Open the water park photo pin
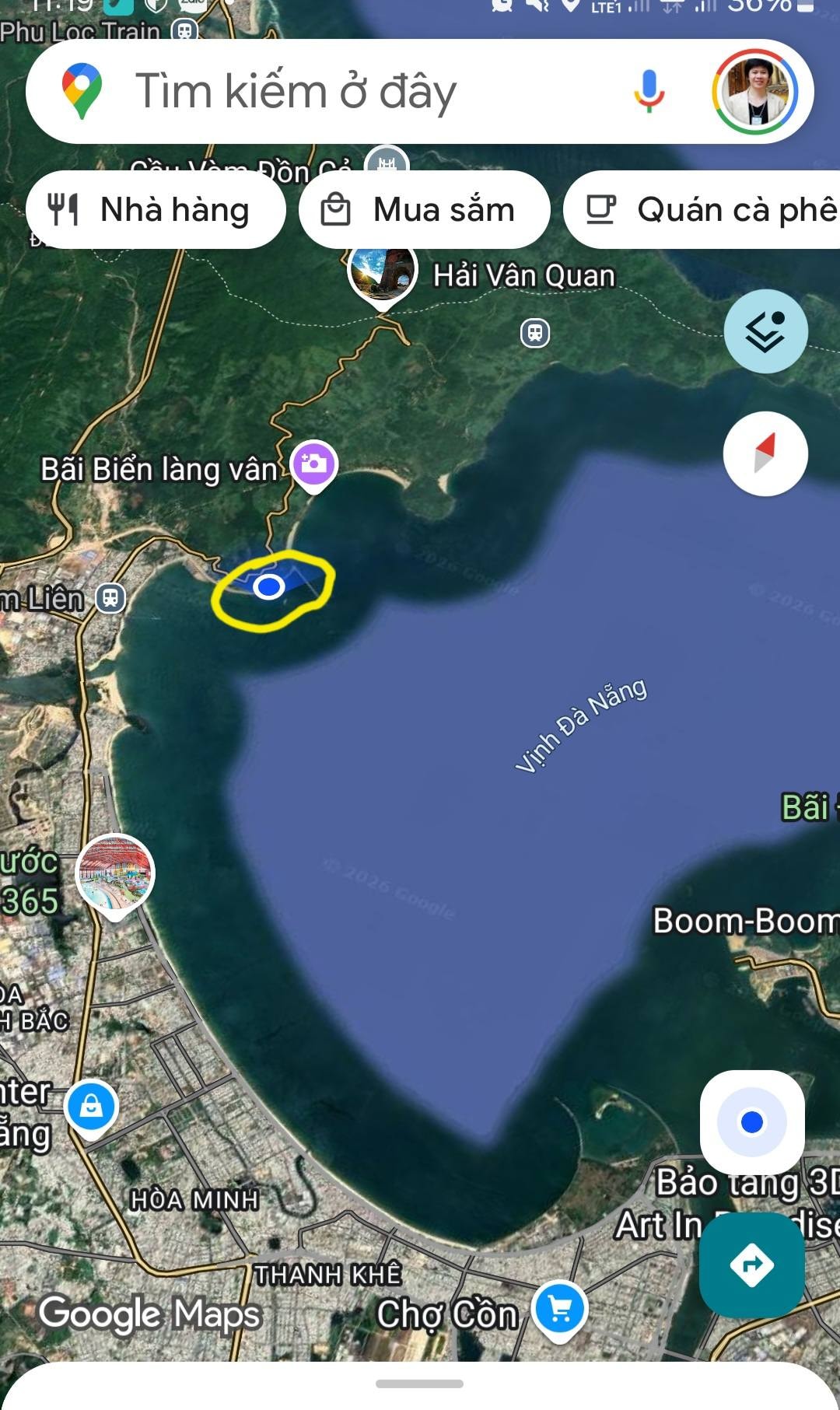This screenshot has height=1410, width=840. [x=115, y=874]
